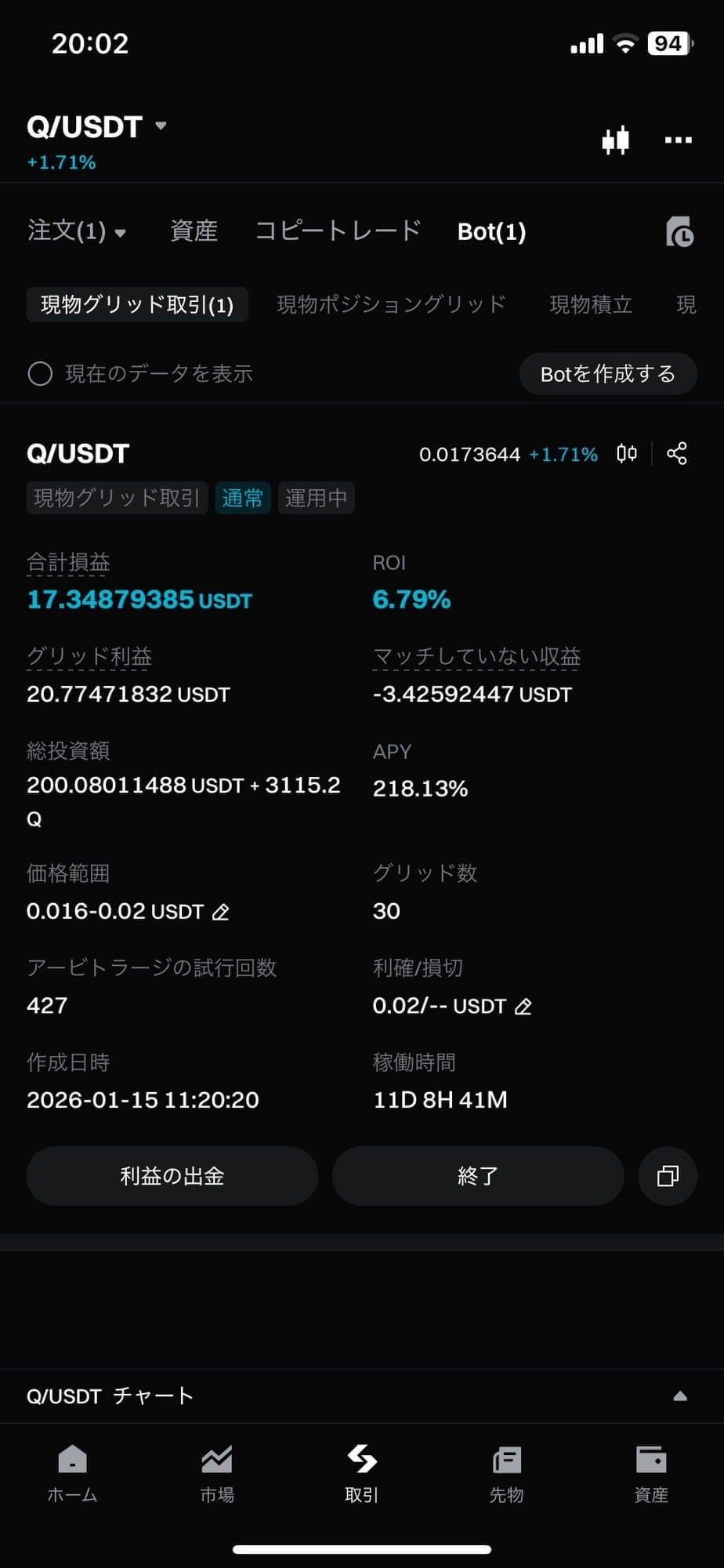The image size is (724, 1568).
Task: Open the candlestick chart icon in header
Action: click(x=615, y=140)
